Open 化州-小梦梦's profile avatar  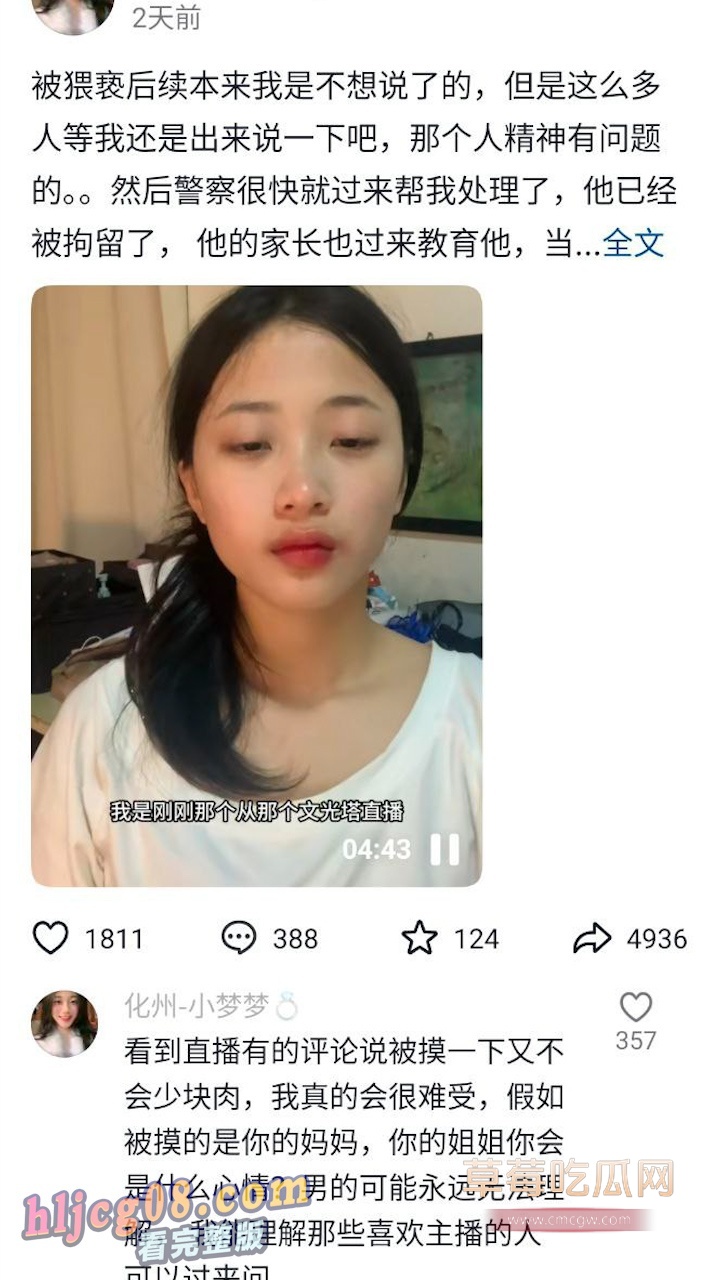point(65,1023)
